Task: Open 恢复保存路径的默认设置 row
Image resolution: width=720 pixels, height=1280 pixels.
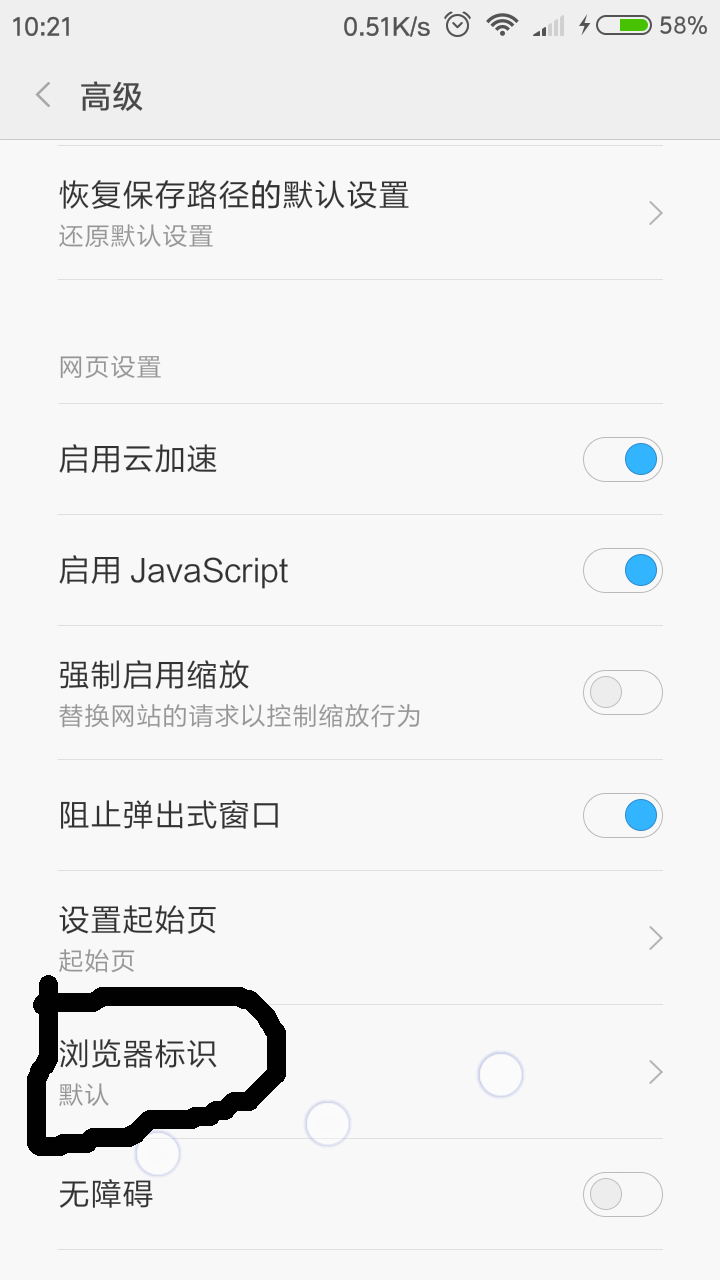Action: 360,213
